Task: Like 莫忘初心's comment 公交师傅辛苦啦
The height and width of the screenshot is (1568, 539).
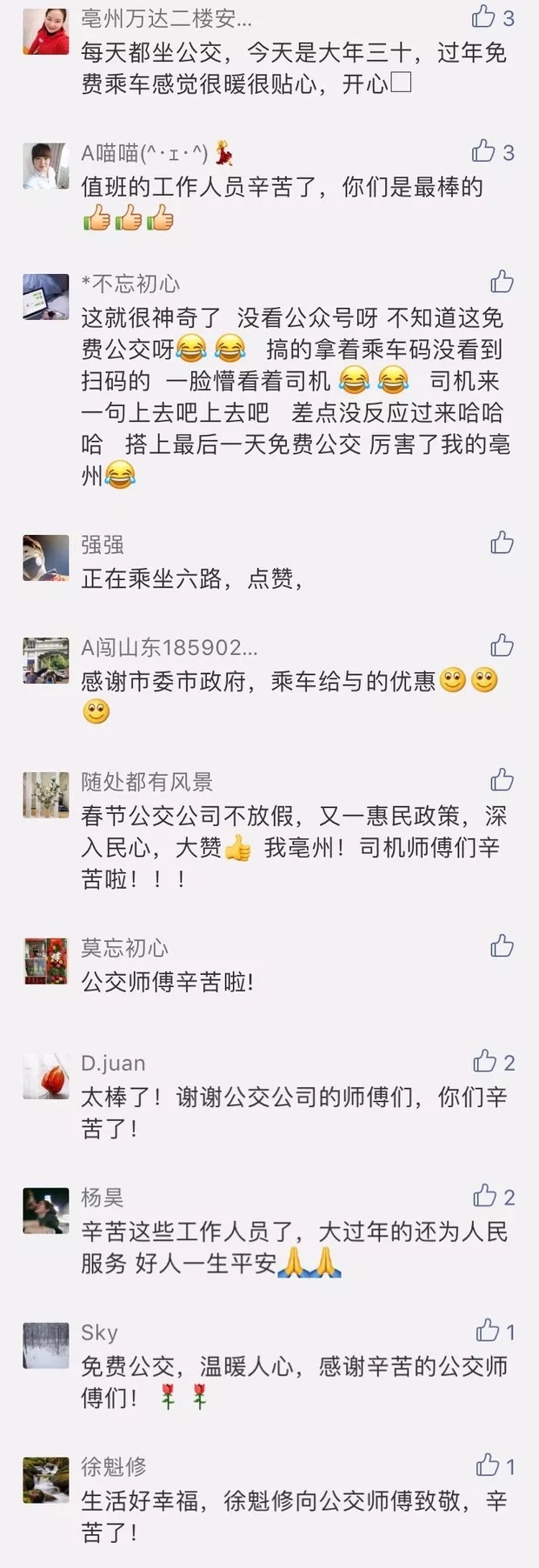Action: pyautogui.click(x=502, y=946)
